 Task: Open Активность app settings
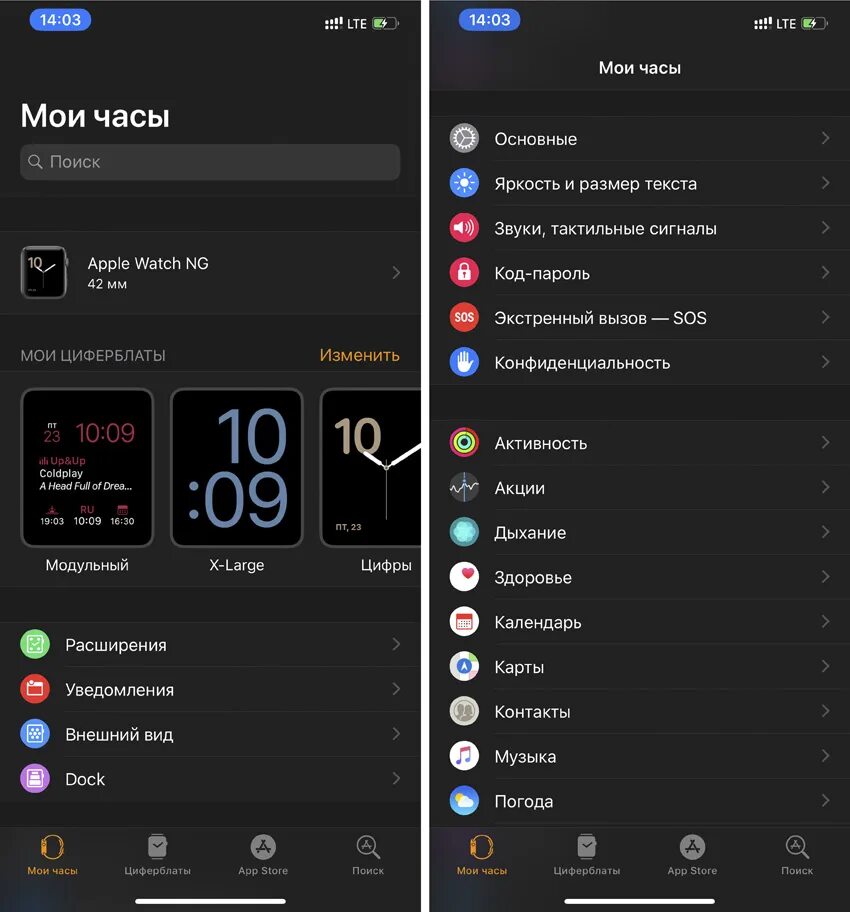click(638, 443)
